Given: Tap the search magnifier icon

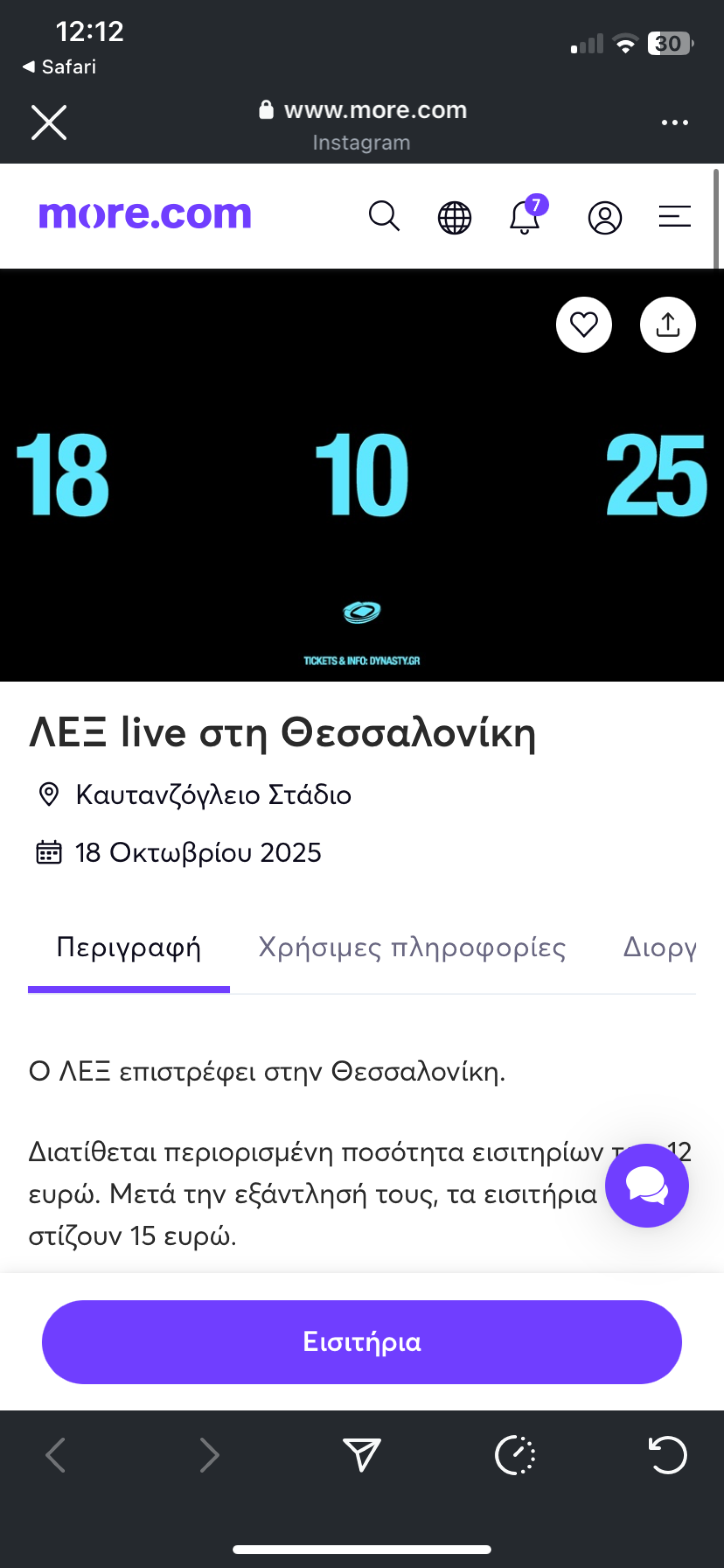Looking at the screenshot, I should 384,216.
